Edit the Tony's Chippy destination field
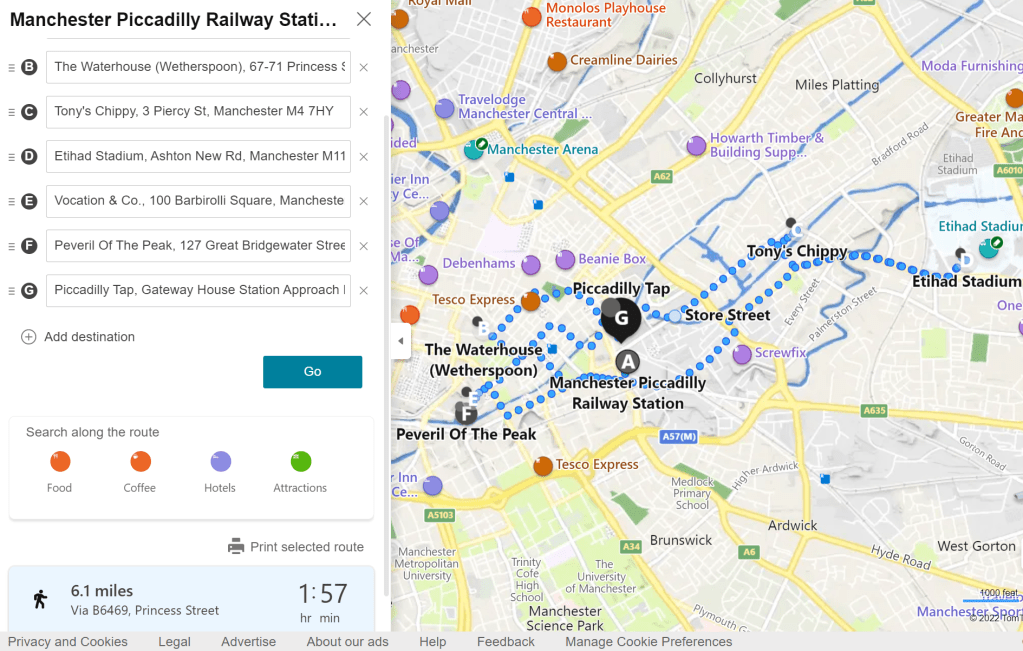1023x651 pixels. 198,112
